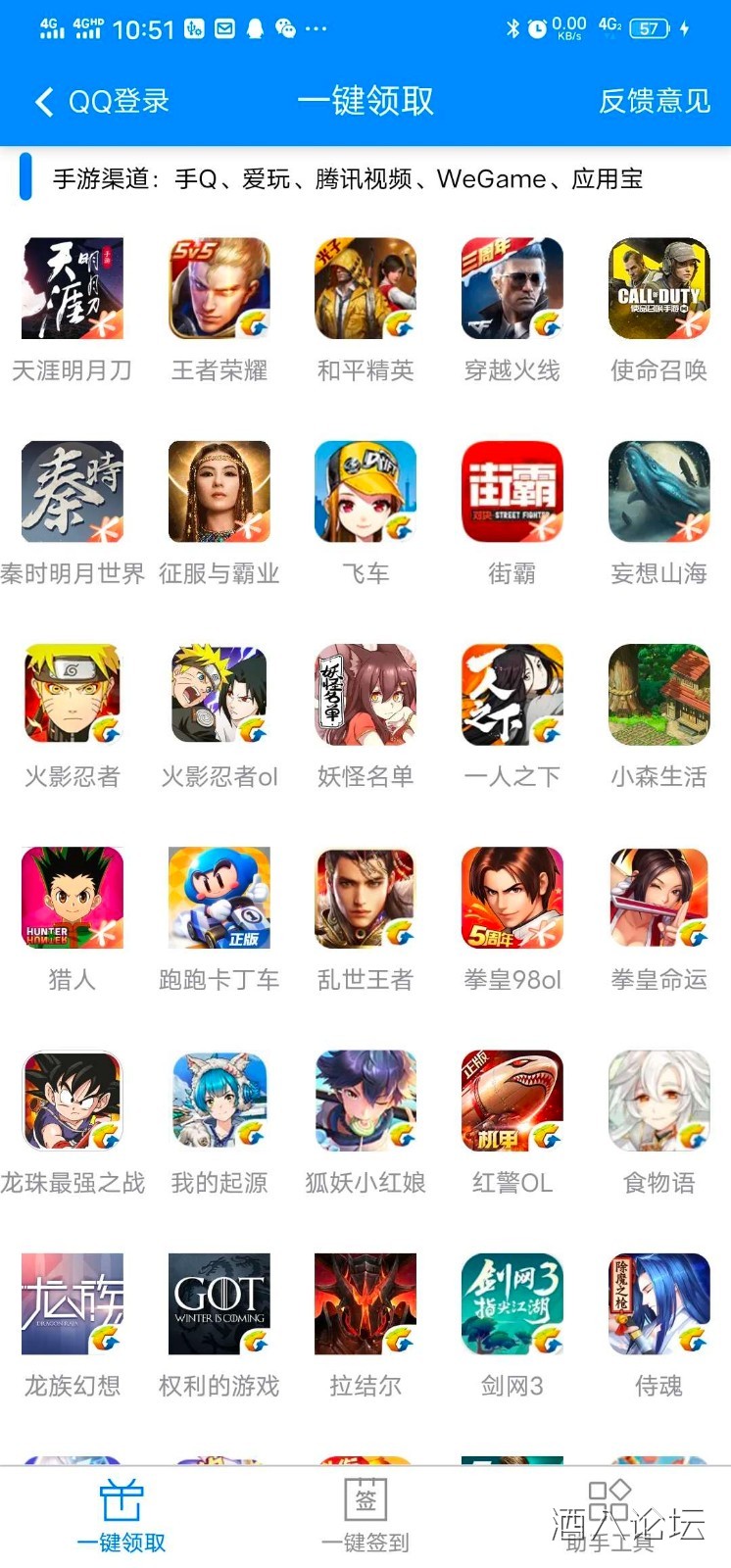Switch to the 一键签到 tab
731x1568 pixels.
(365, 1515)
